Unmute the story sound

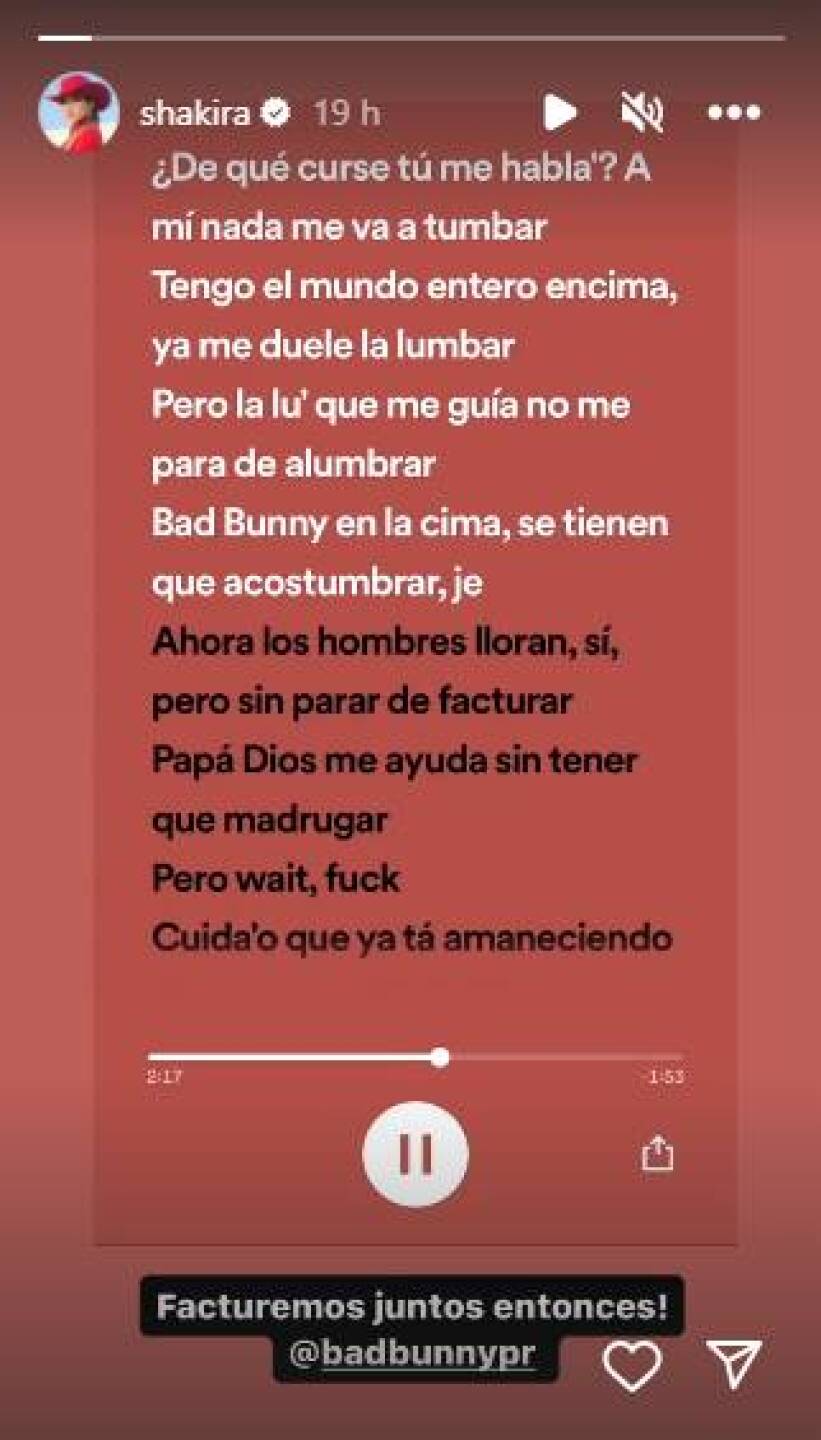pos(641,112)
